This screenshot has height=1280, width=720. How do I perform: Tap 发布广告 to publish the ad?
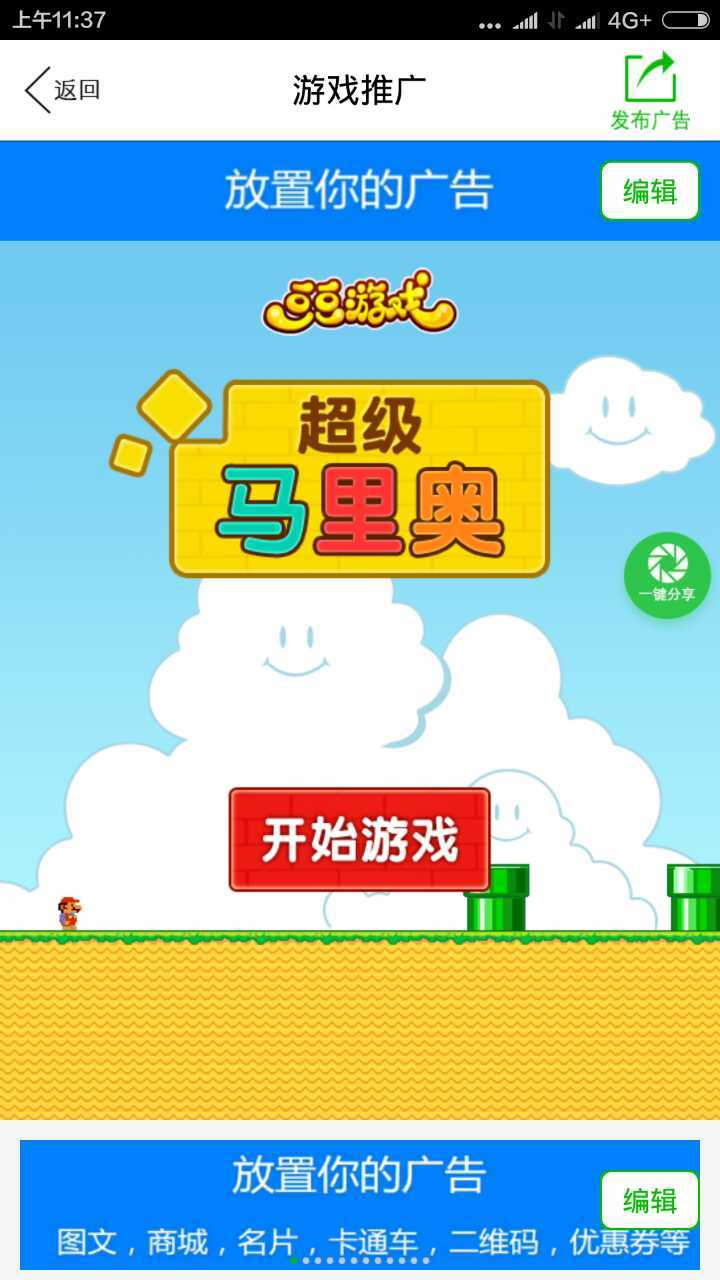pyautogui.click(x=650, y=92)
